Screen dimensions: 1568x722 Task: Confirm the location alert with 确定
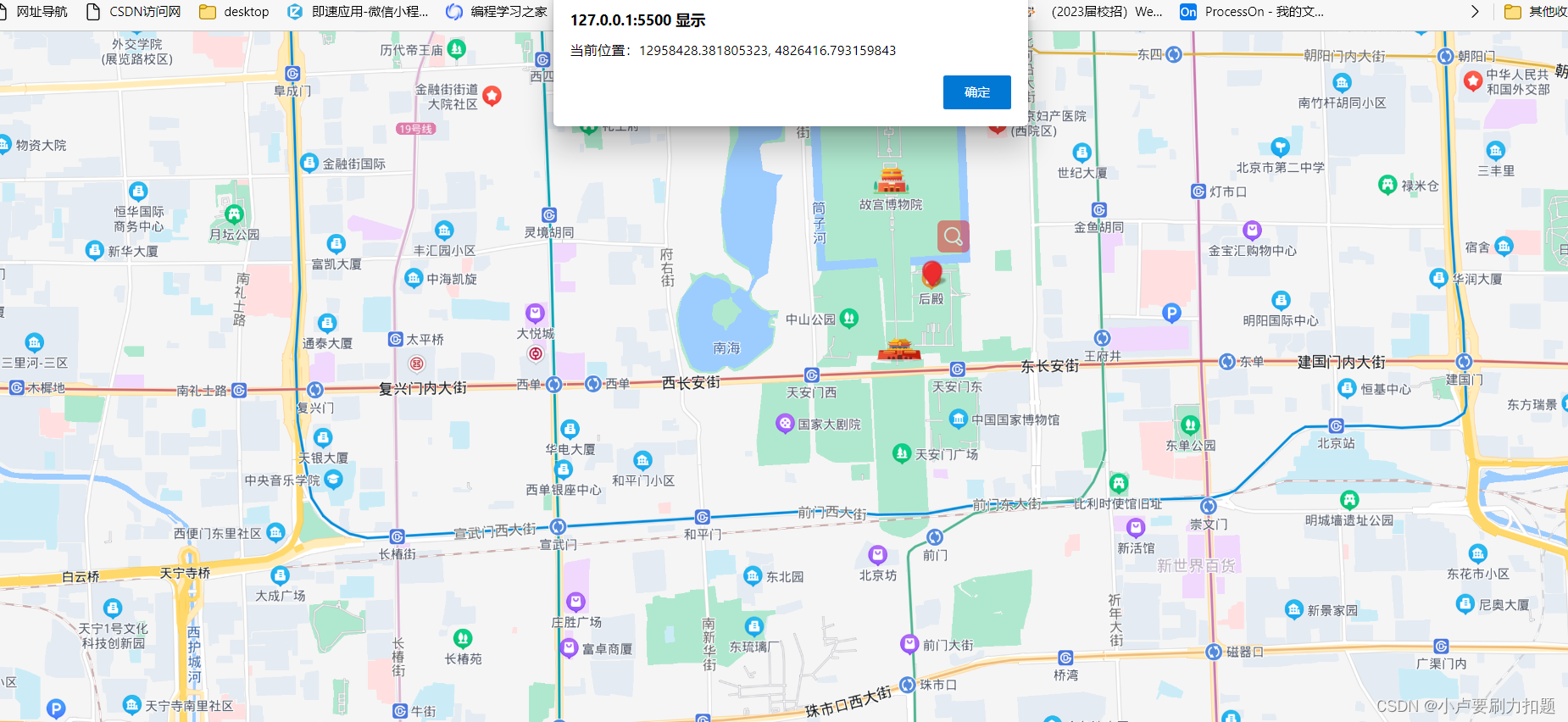point(976,92)
